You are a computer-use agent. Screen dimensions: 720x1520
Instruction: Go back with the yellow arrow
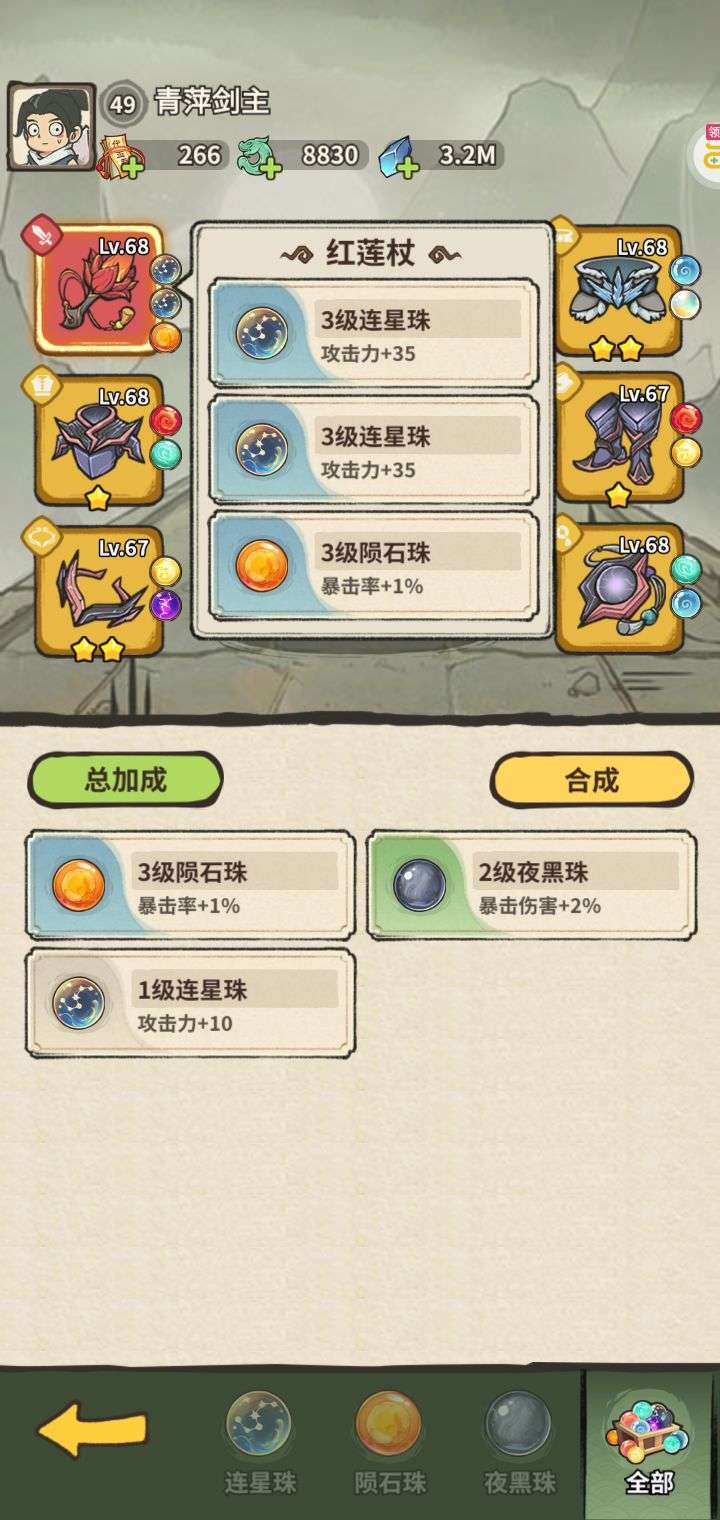click(x=92, y=1429)
